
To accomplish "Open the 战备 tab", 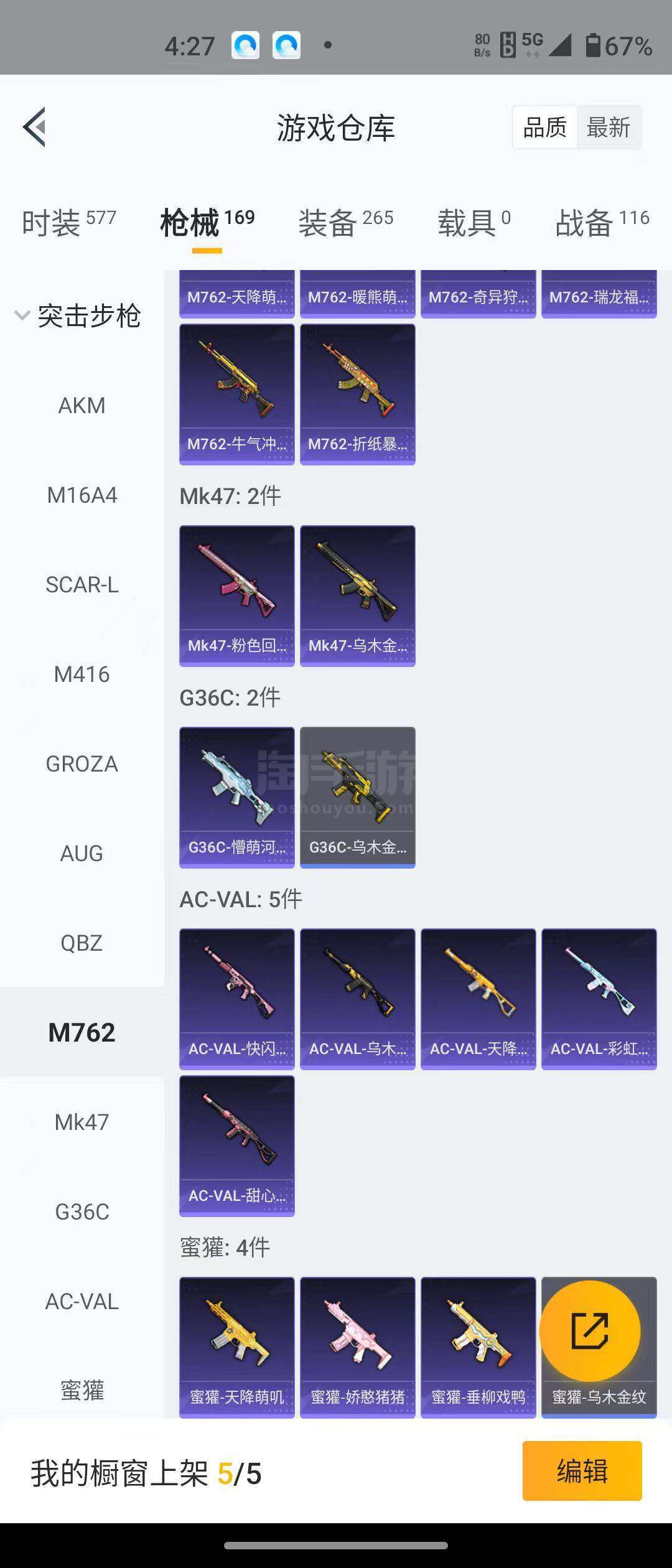I will coord(602,223).
